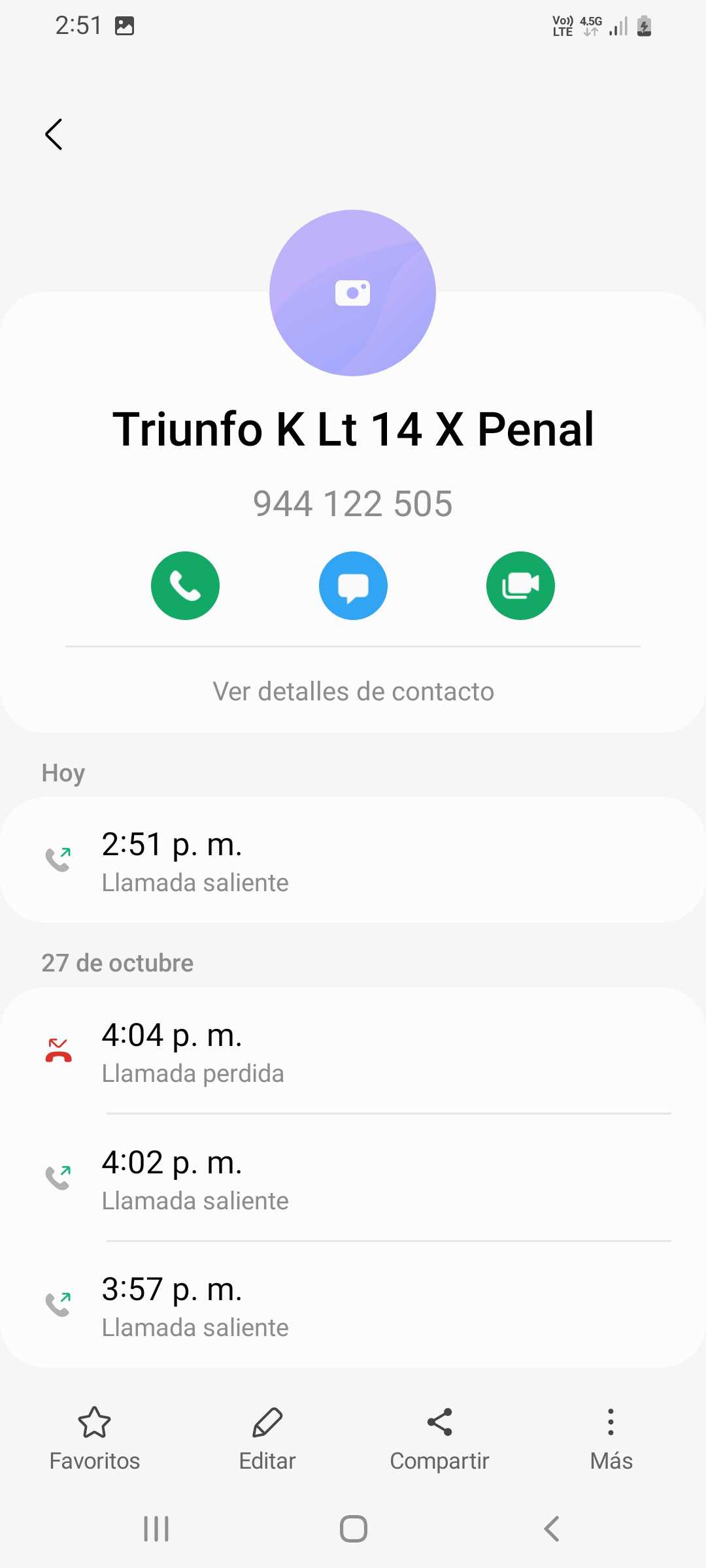The height and width of the screenshot is (1568, 706).
Task: Call Triunfo K Lt 14 X Penal
Action: (x=185, y=585)
